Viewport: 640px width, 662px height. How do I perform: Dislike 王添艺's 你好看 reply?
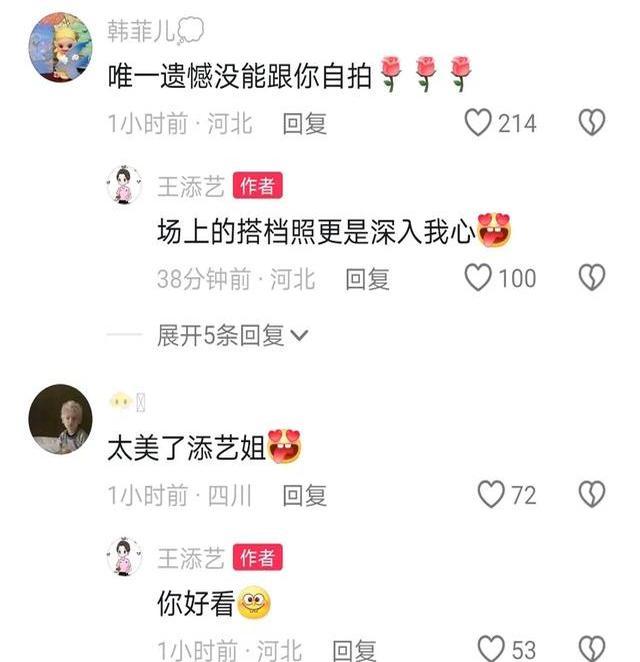592,648
